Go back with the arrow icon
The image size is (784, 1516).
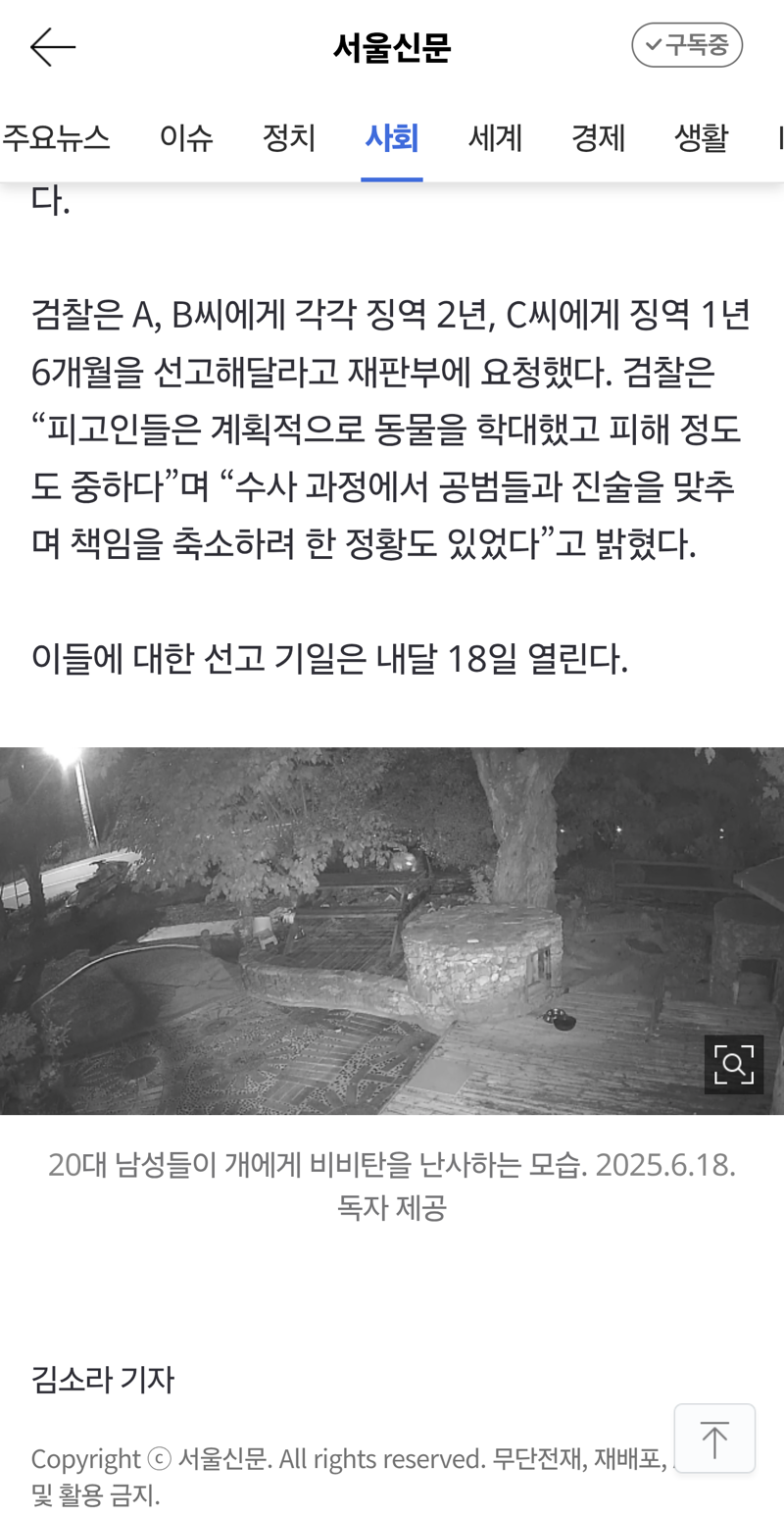(x=52, y=47)
